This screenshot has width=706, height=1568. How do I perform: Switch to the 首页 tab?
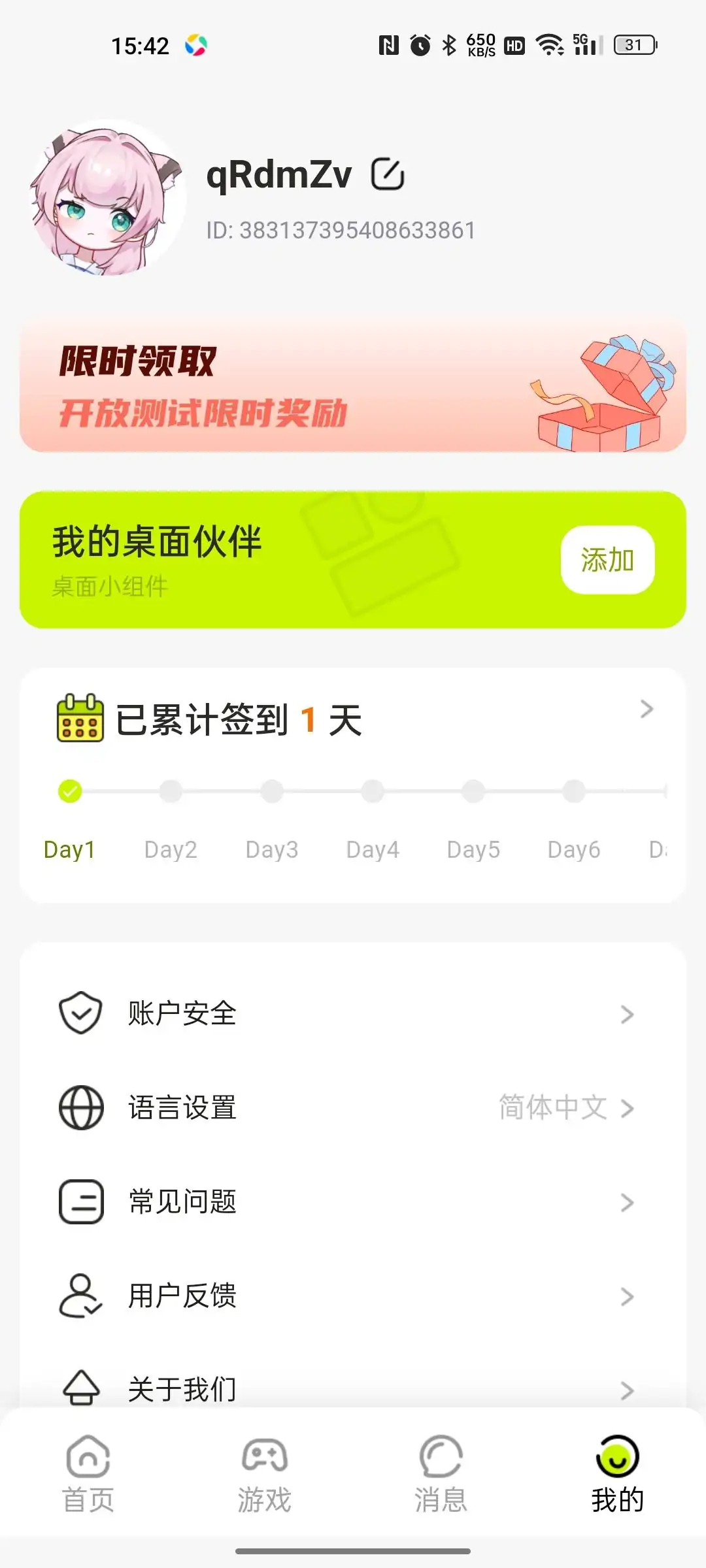tap(88, 1474)
